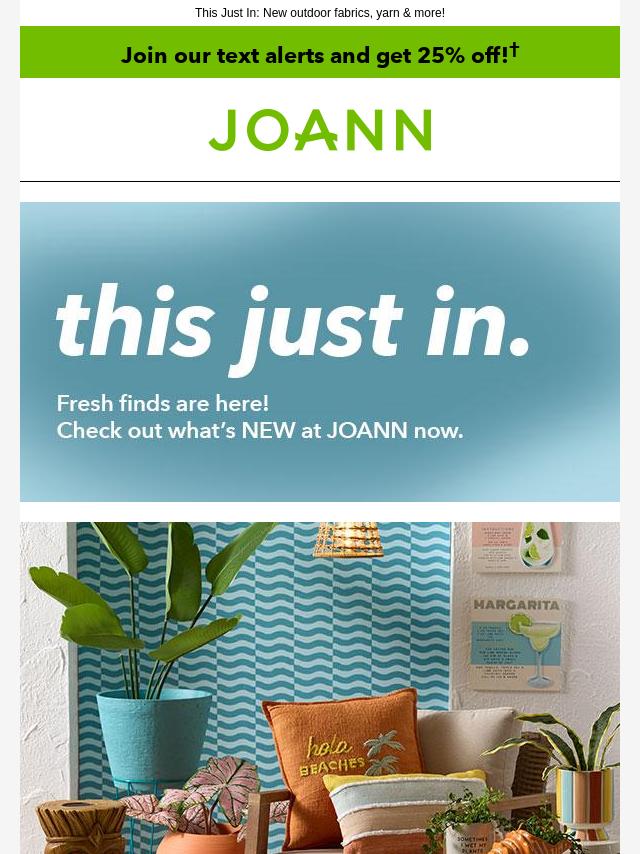Open the 'This Just In' preheader link
640x854 pixels.
tap(320, 13)
